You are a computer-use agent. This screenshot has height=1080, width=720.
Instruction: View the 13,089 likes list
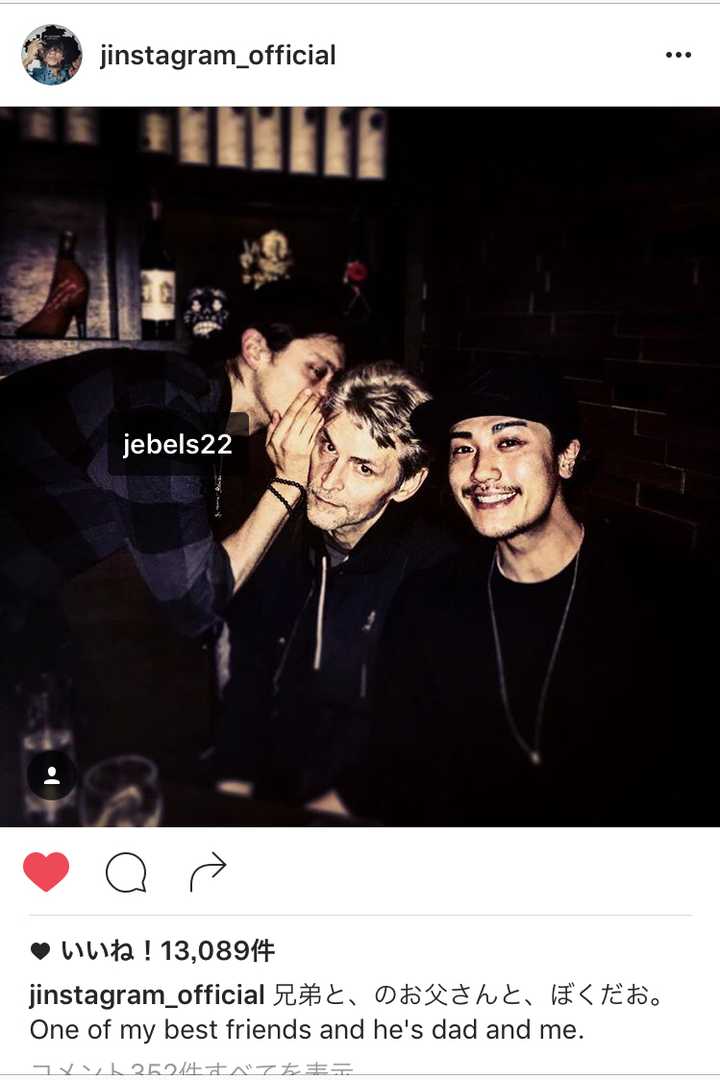(x=166, y=951)
